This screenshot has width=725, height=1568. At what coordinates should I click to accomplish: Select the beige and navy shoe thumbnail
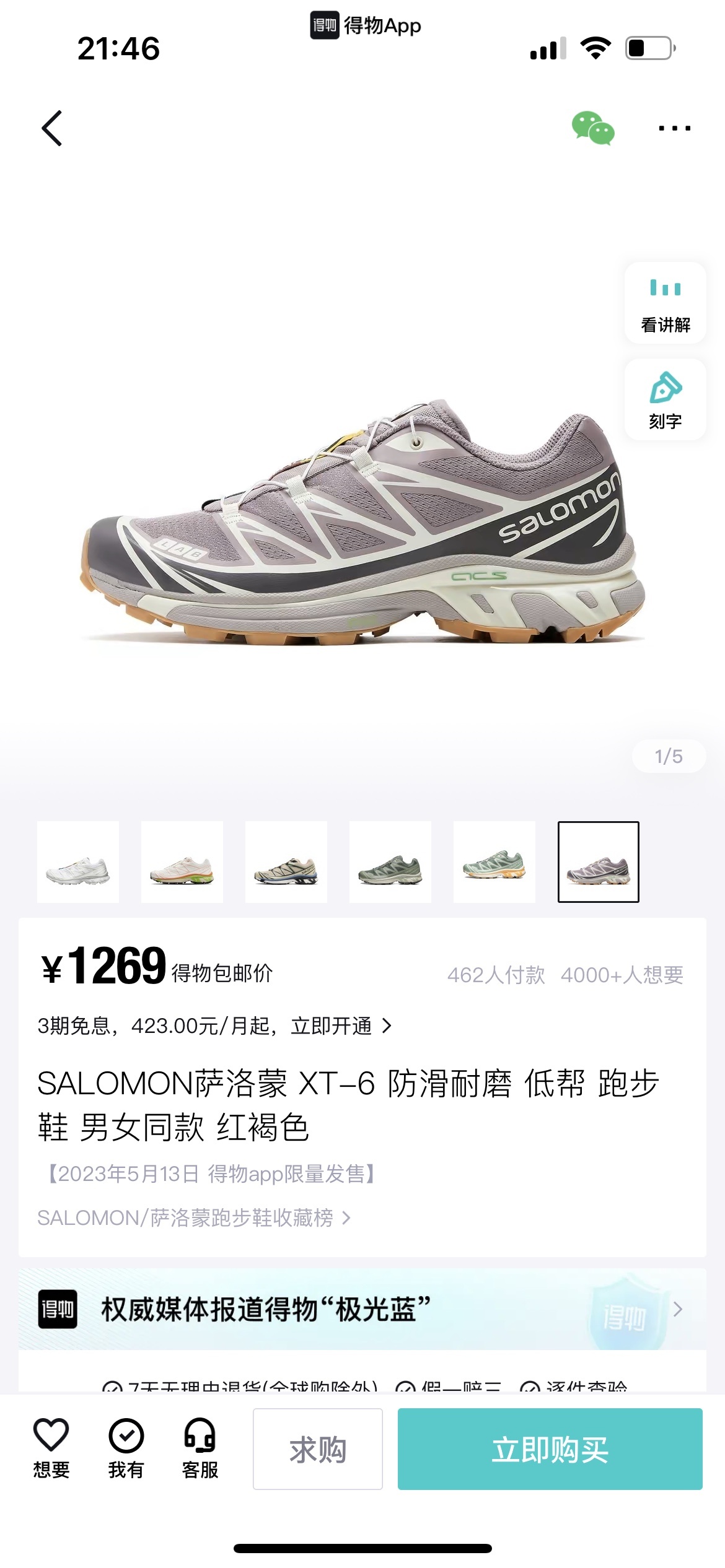pyautogui.click(x=286, y=862)
